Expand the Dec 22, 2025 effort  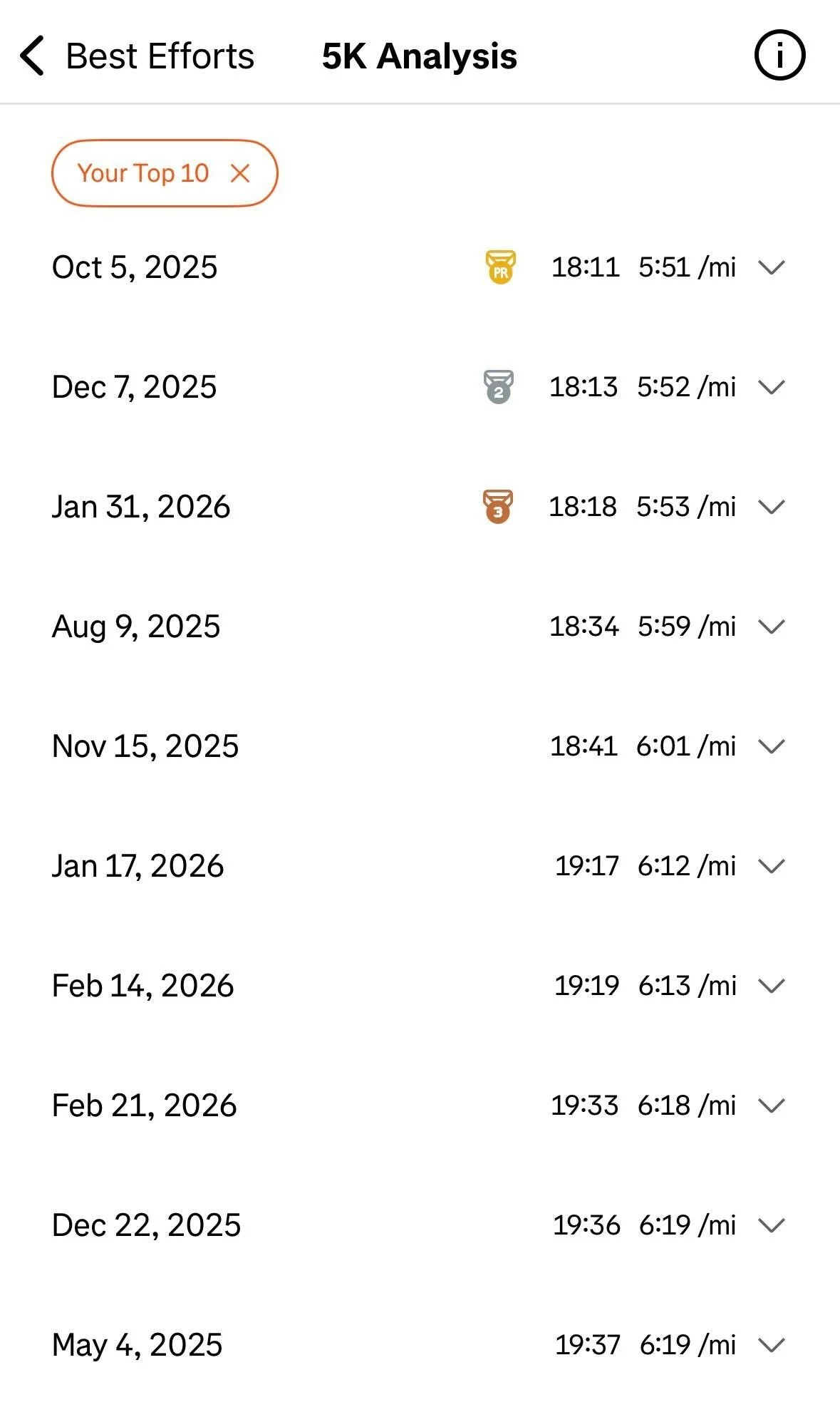pyautogui.click(x=772, y=1225)
